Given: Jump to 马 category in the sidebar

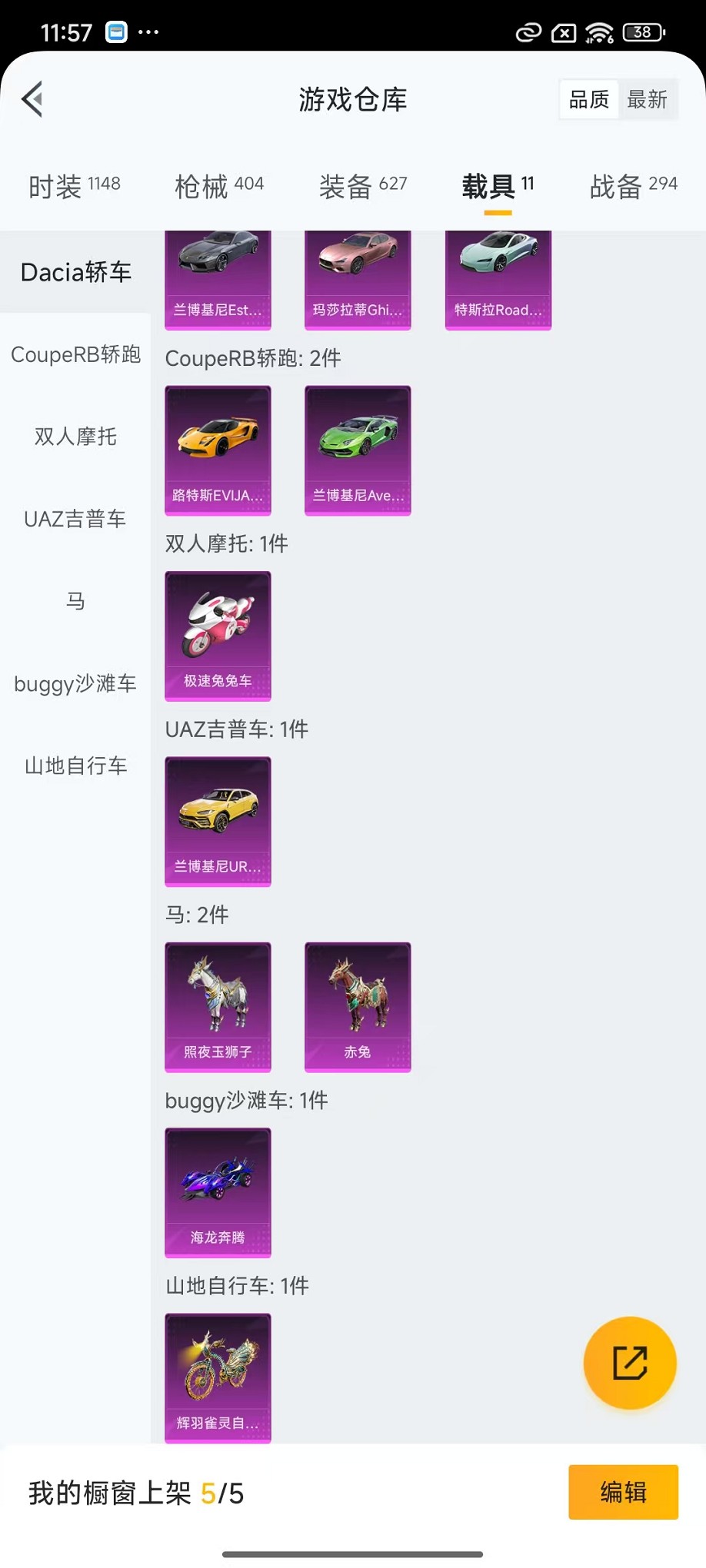Looking at the screenshot, I should click(x=75, y=601).
